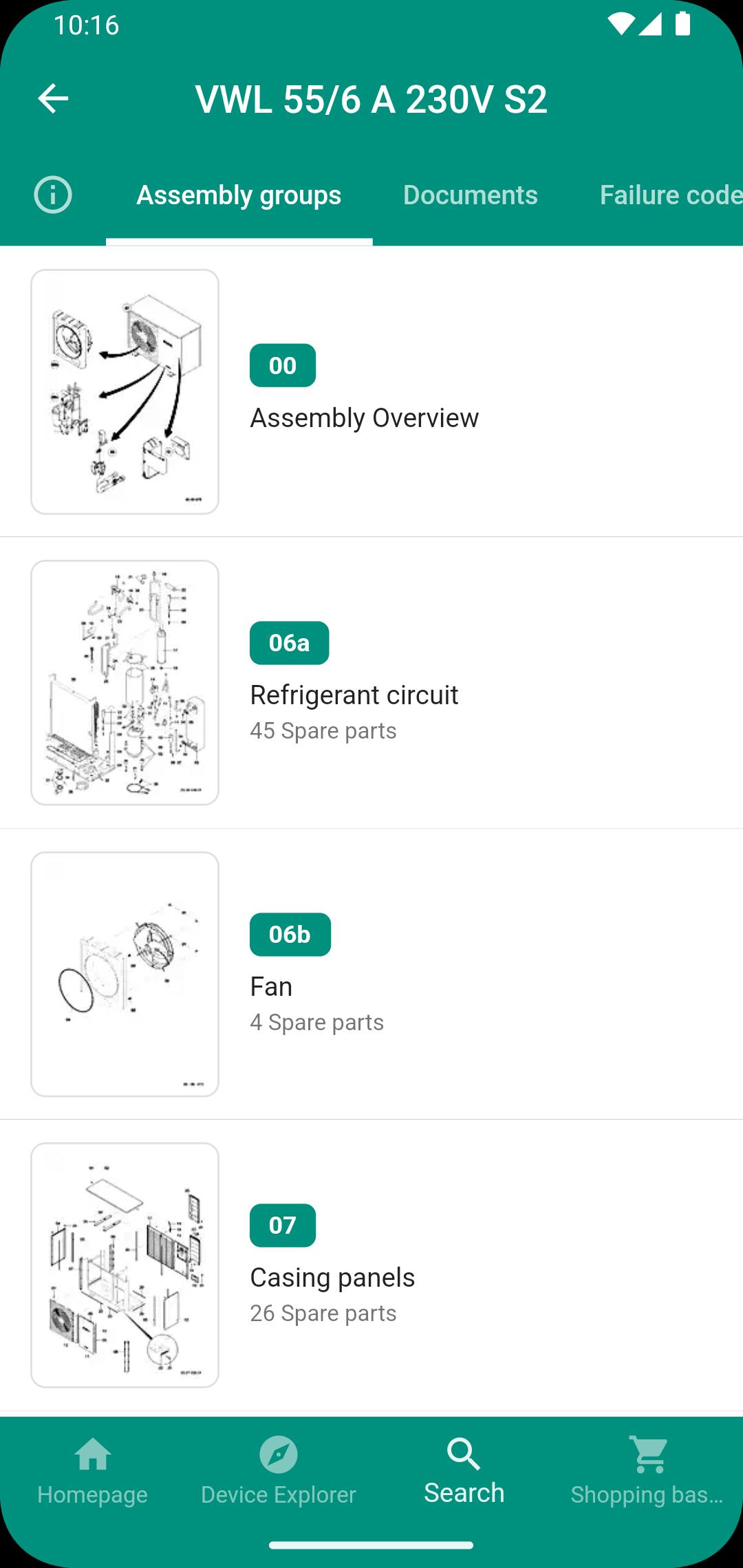Select the Assembly groups tab

point(239,195)
